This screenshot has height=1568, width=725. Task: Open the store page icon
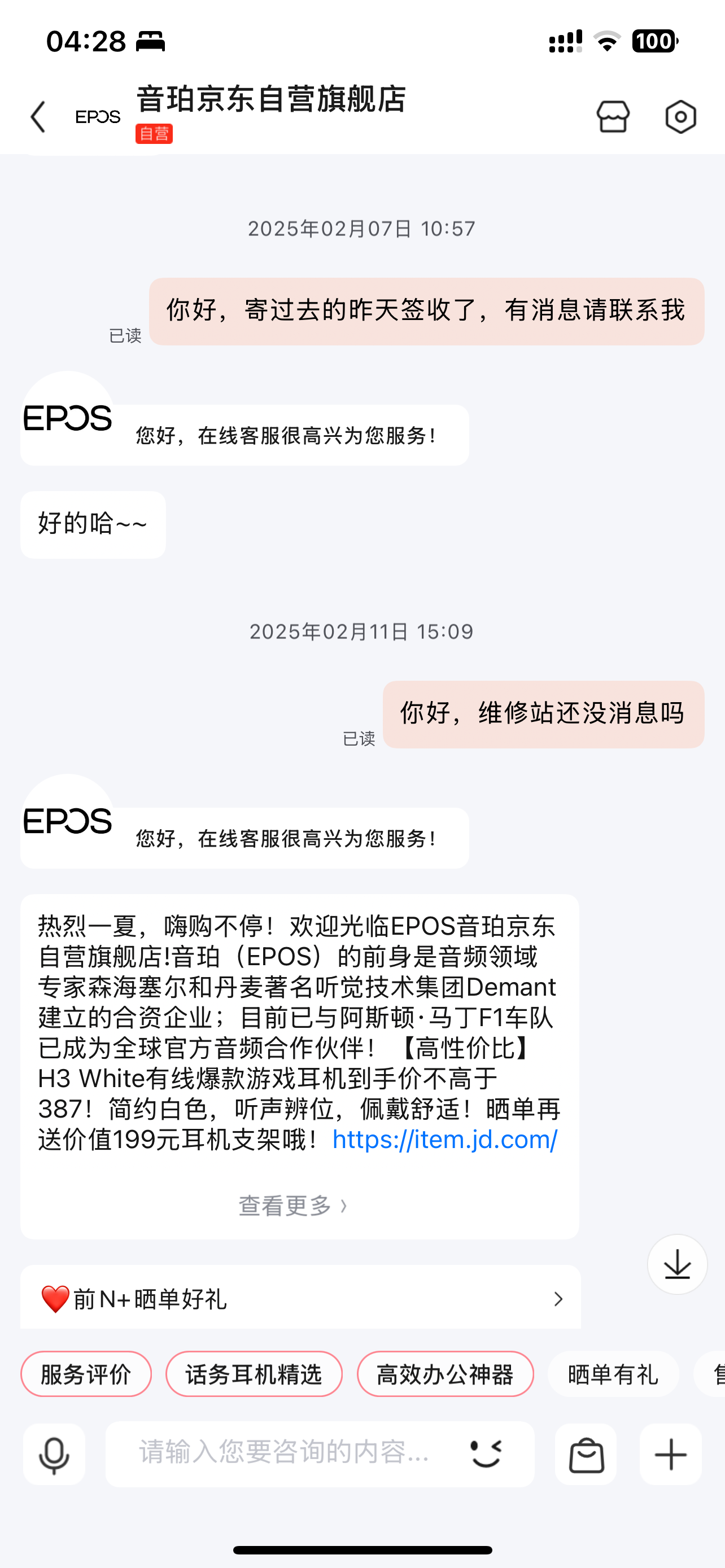pyautogui.click(x=613, y=116)
